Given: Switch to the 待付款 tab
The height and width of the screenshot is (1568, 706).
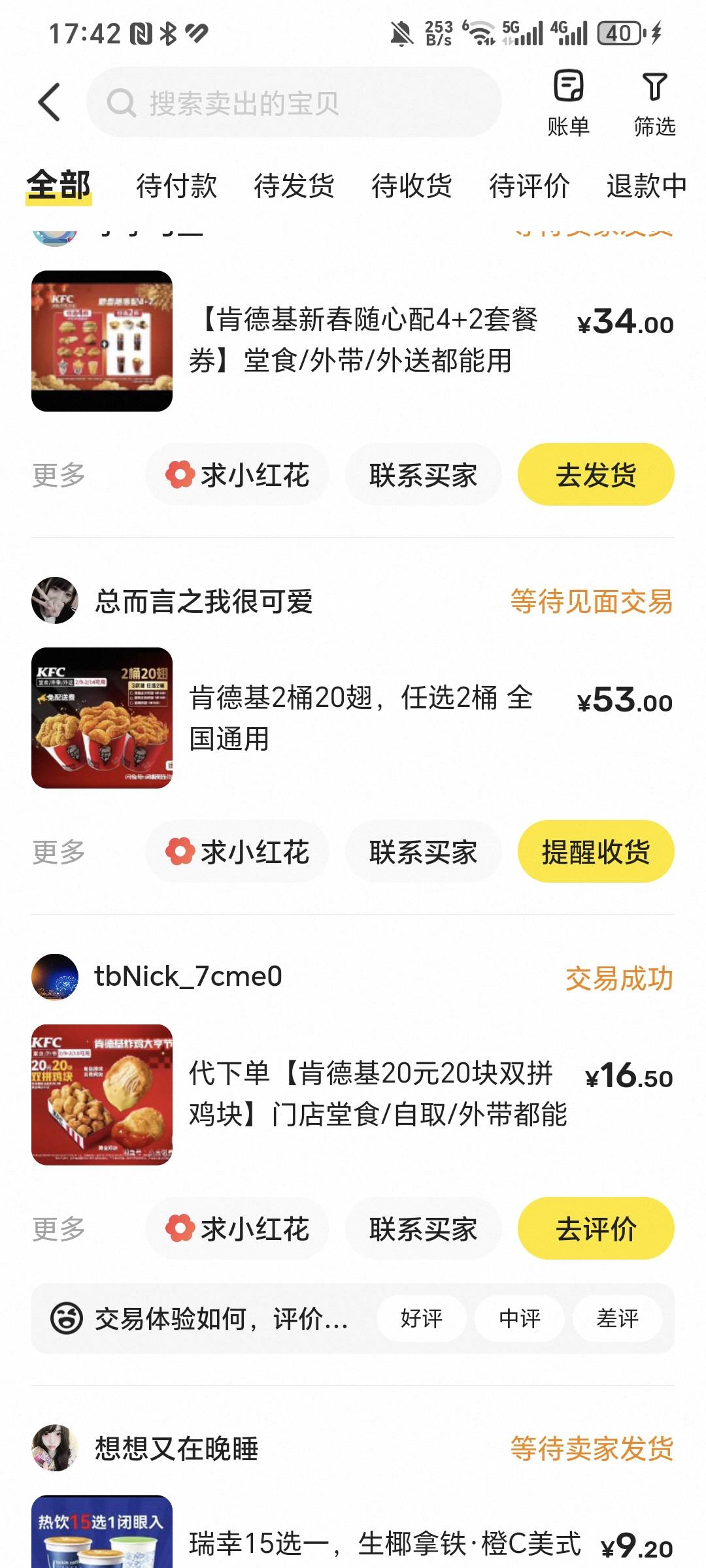Looking at the screenshot, I should click(x=176, y=186).
